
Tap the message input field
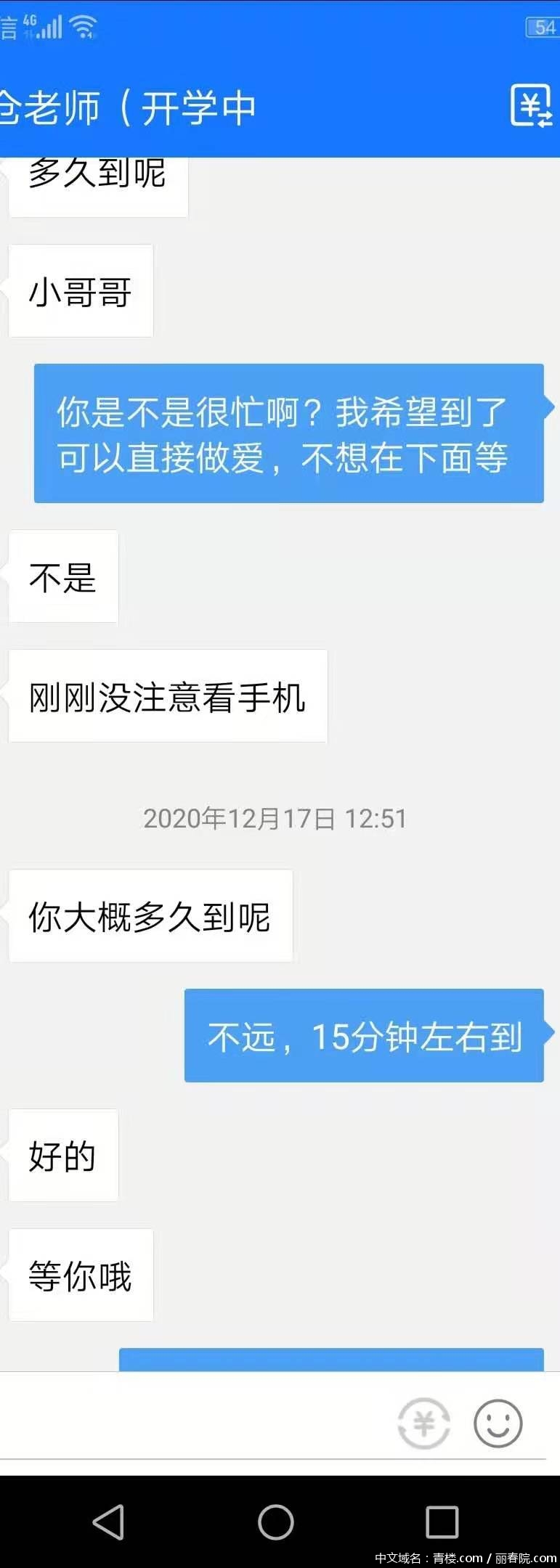coord(196,1423)
